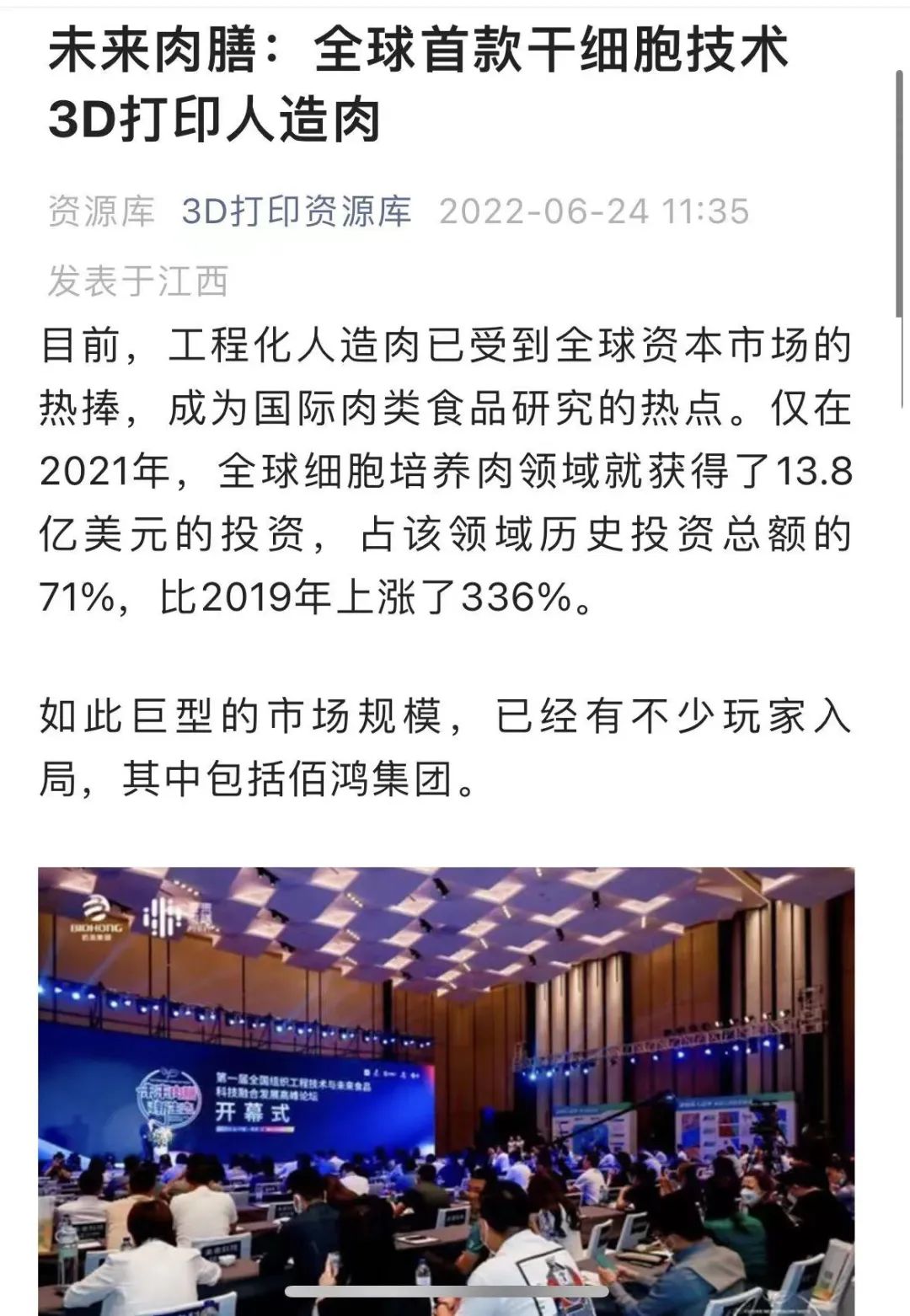Open the 3D打印资源库 account link
This screenshot has width=910, height=1316.
pyautogui.click(x=297, y=211)
